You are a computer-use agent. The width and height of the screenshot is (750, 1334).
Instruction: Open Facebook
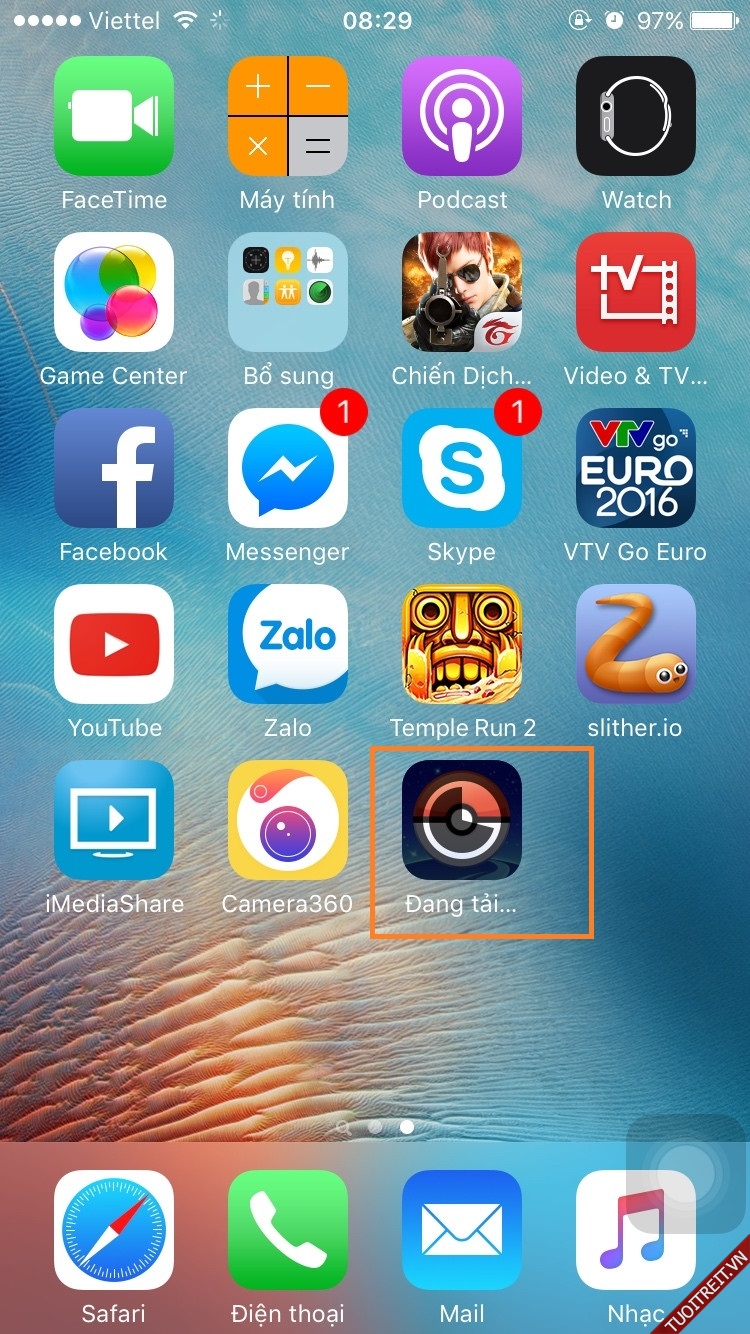[114, 468]
